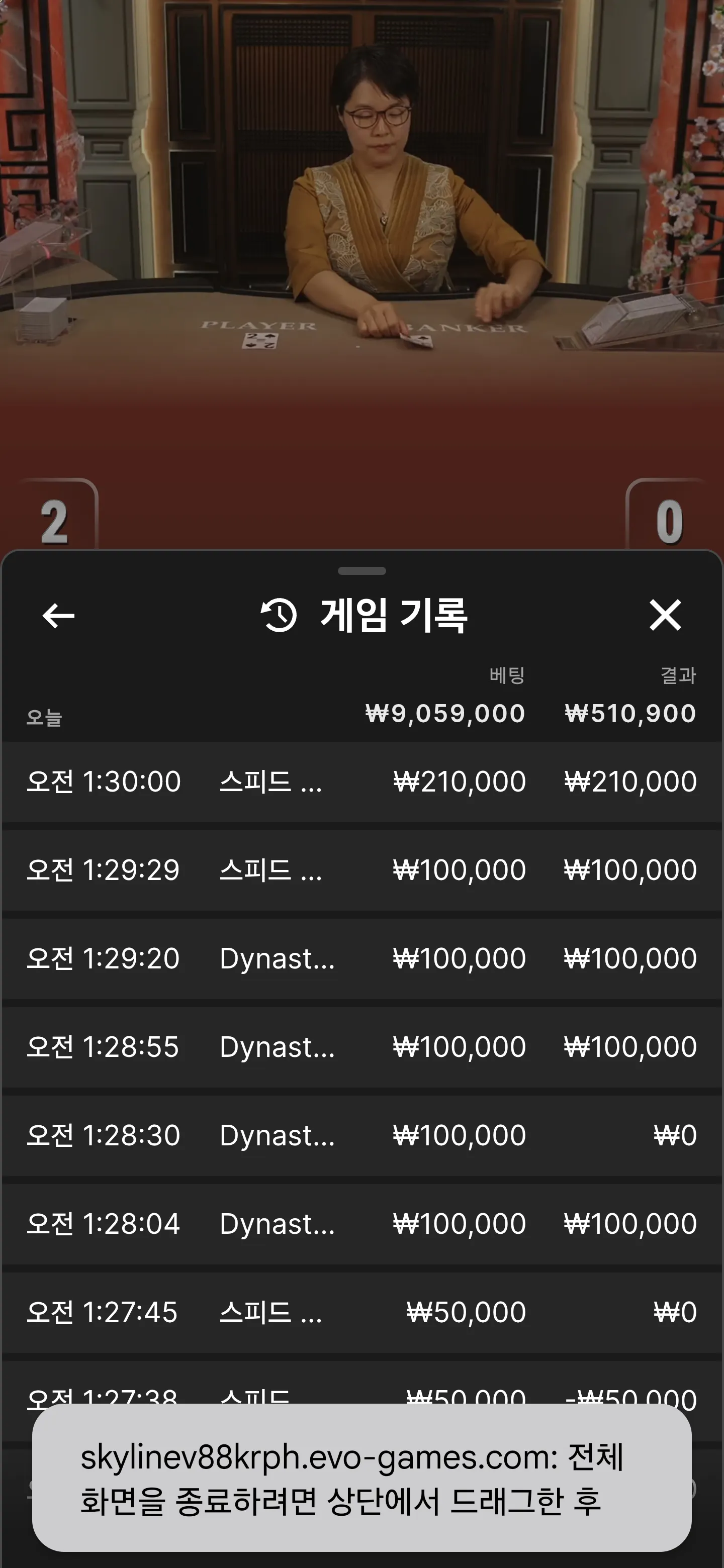View details of the 오전 1:28:55 round

(361, 1047)
